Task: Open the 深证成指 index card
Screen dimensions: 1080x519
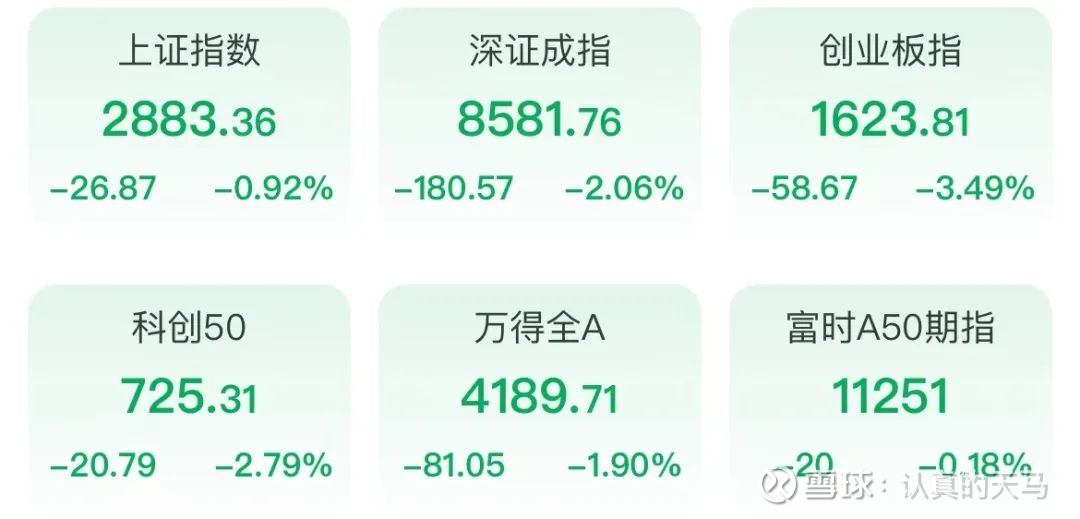Action: pos(539,120)
